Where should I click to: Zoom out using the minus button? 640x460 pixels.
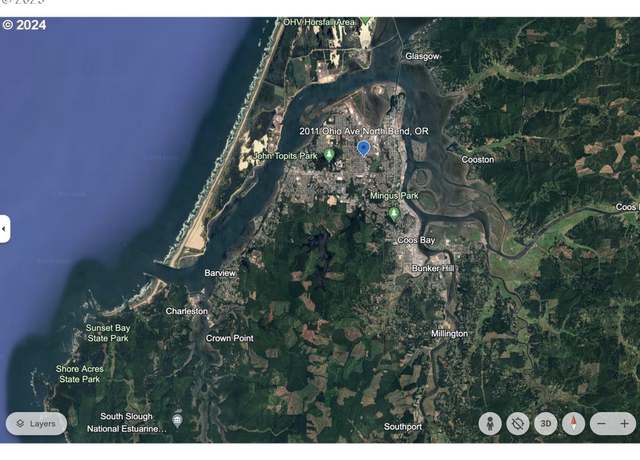coord(602,423)
